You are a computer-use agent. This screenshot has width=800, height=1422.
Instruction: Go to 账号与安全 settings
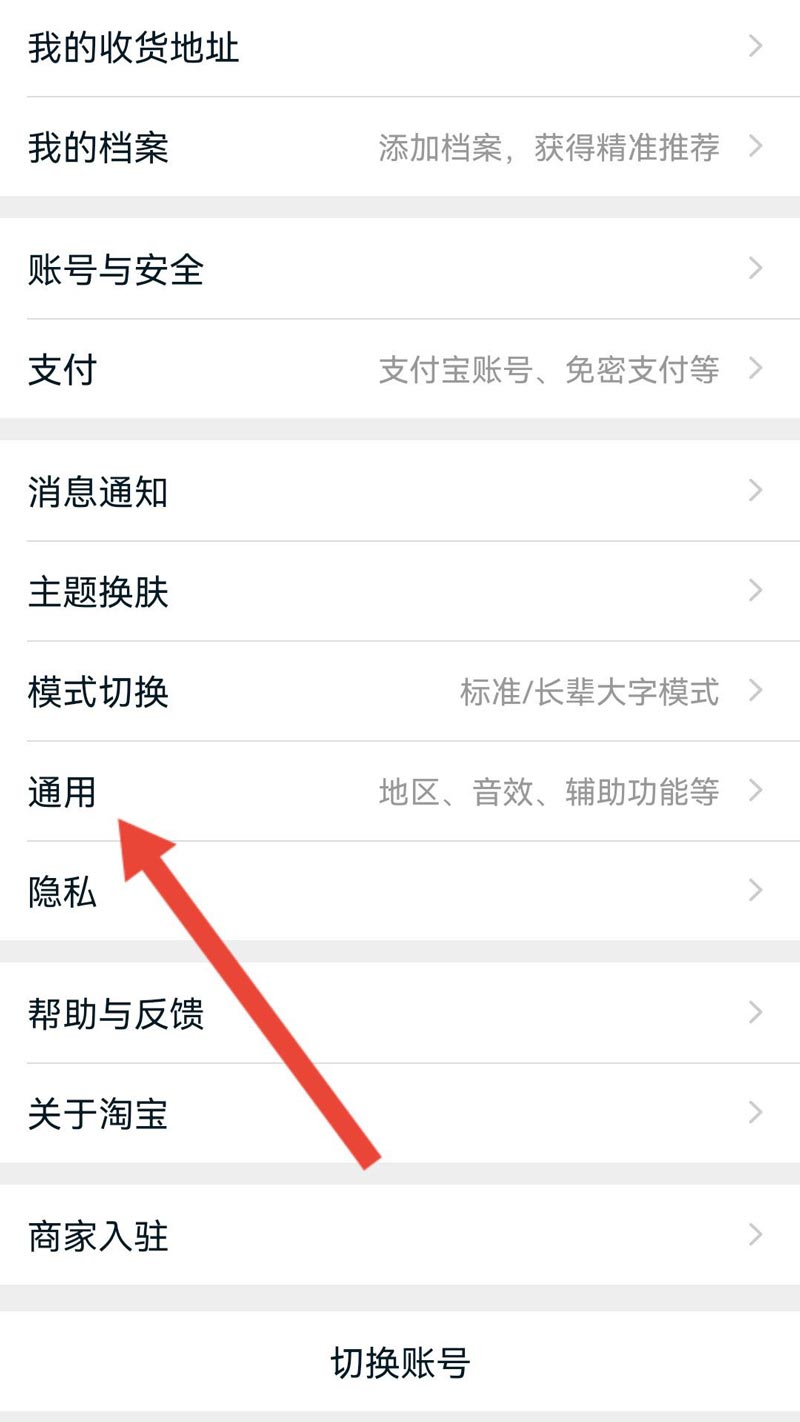[400, 270]
